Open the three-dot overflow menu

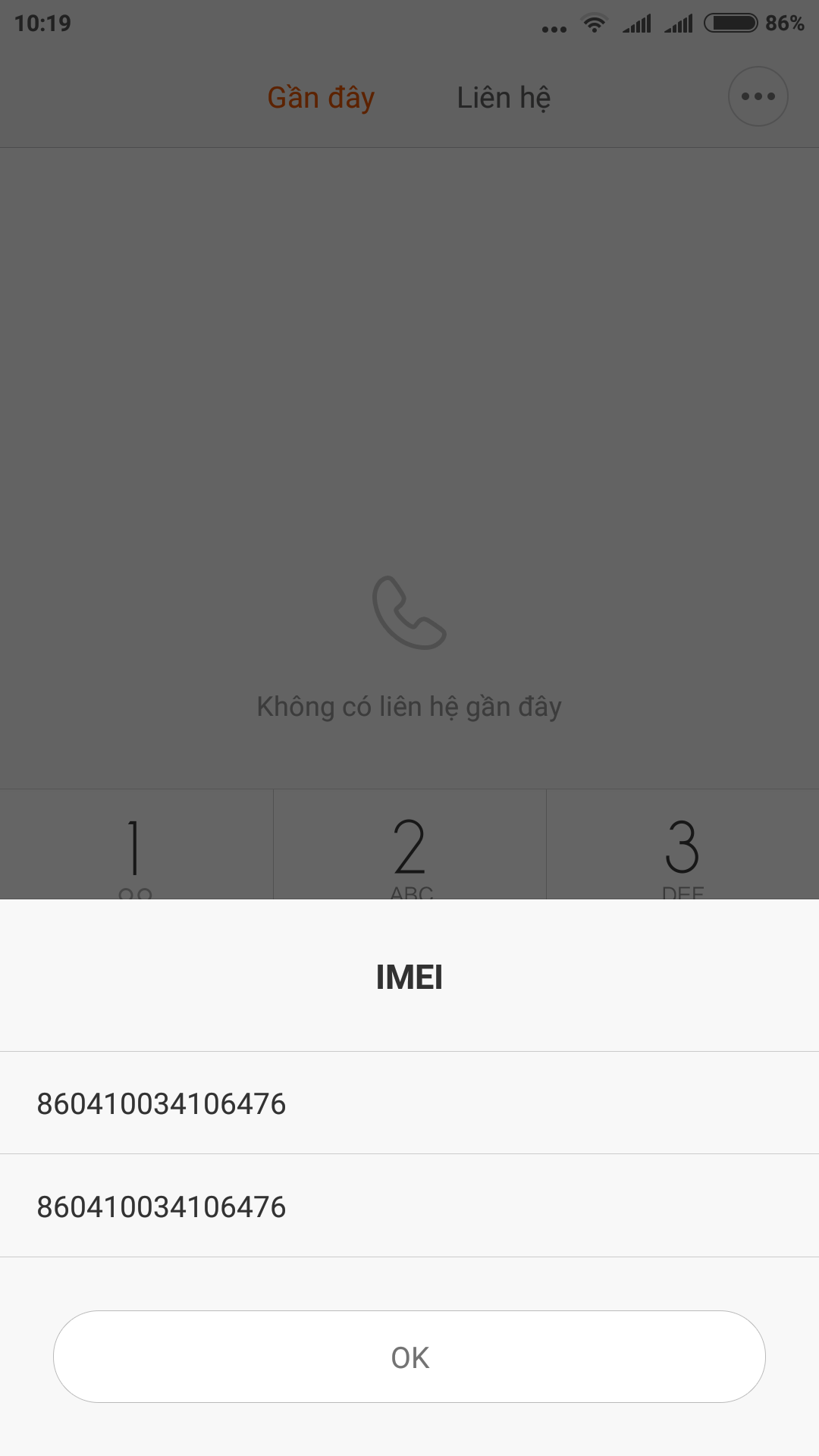758,96
